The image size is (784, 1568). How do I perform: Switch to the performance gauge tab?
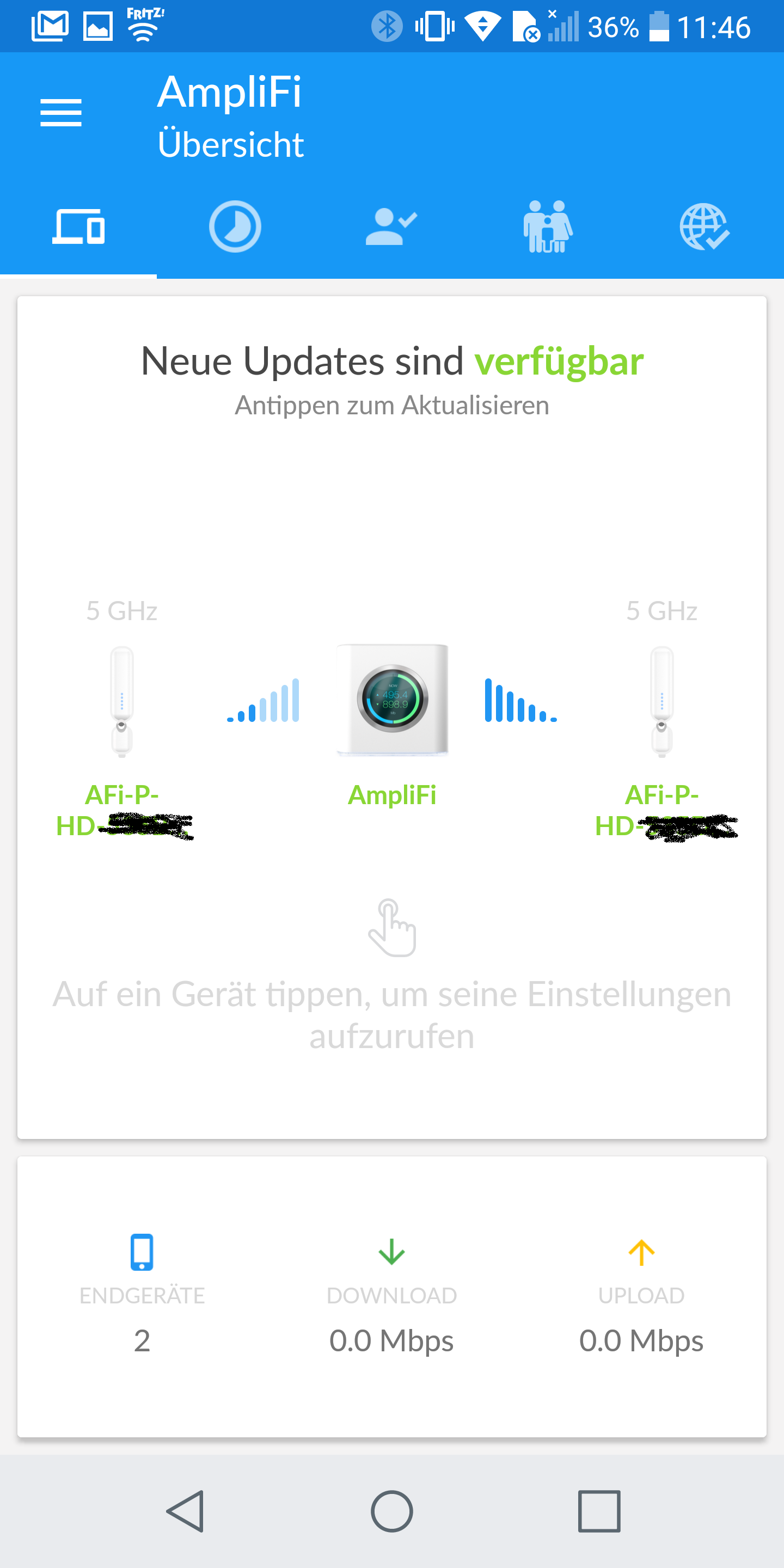click(235, 226)
